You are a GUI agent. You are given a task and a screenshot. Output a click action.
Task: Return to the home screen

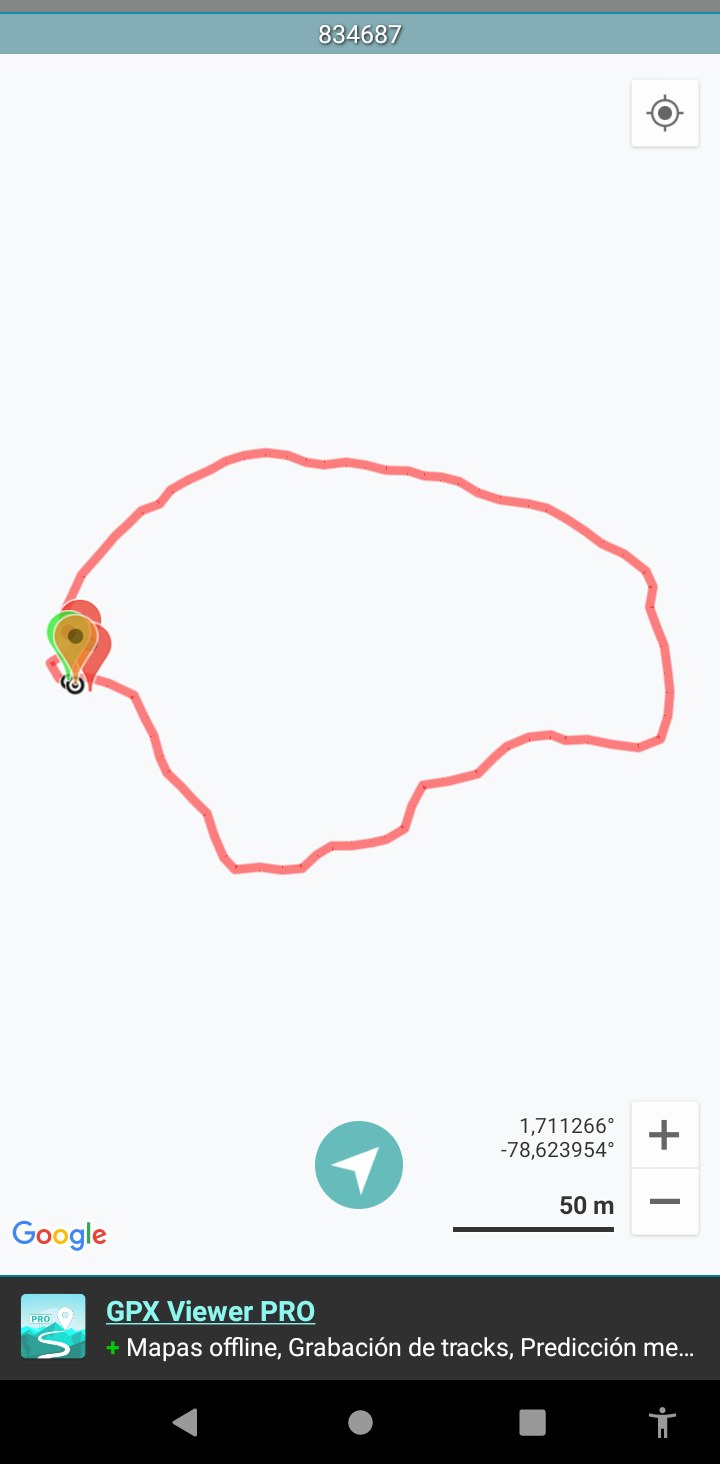(360, 1422)
